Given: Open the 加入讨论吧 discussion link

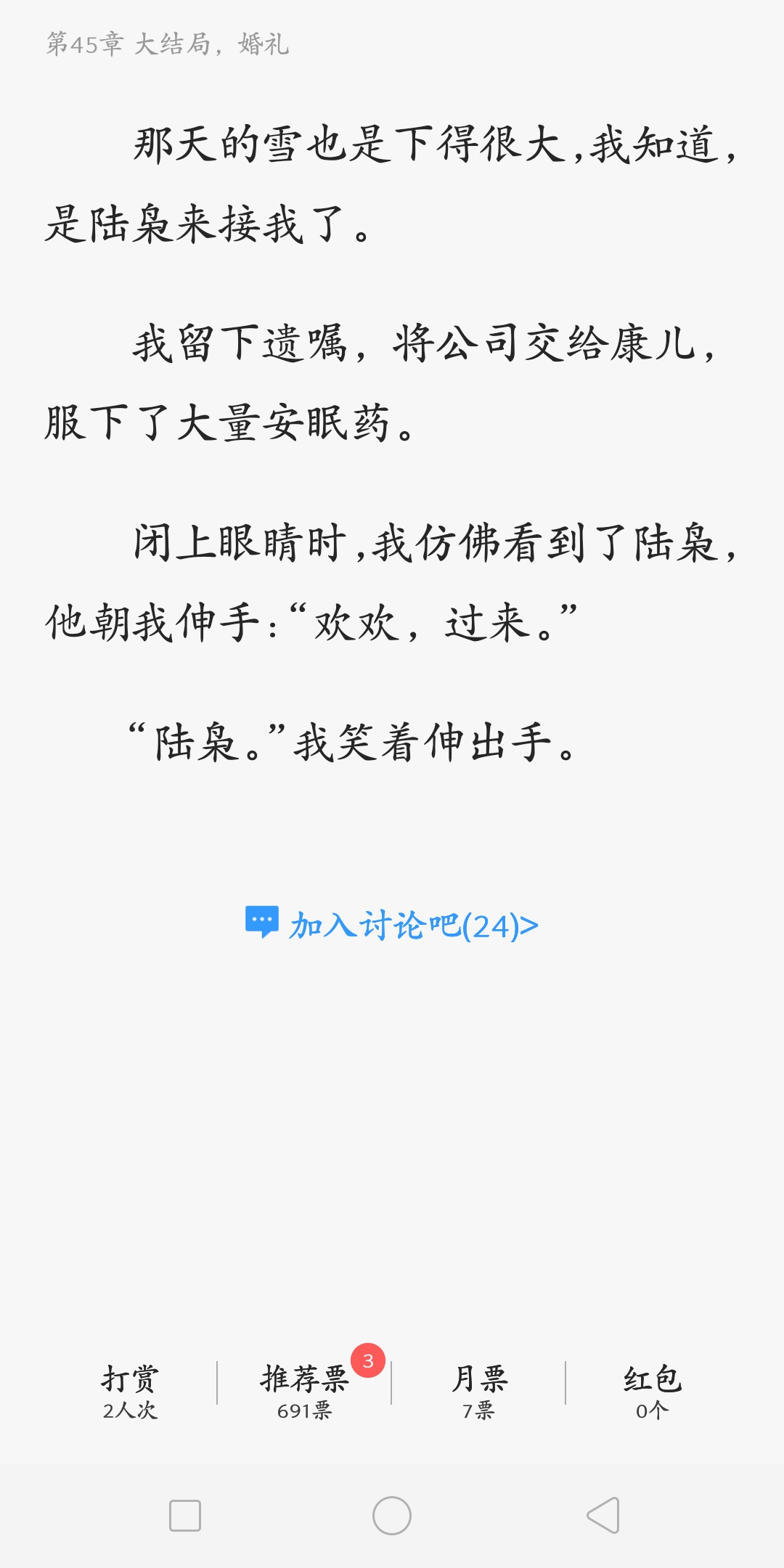Looking at the screenshot, I should (392, 925).
